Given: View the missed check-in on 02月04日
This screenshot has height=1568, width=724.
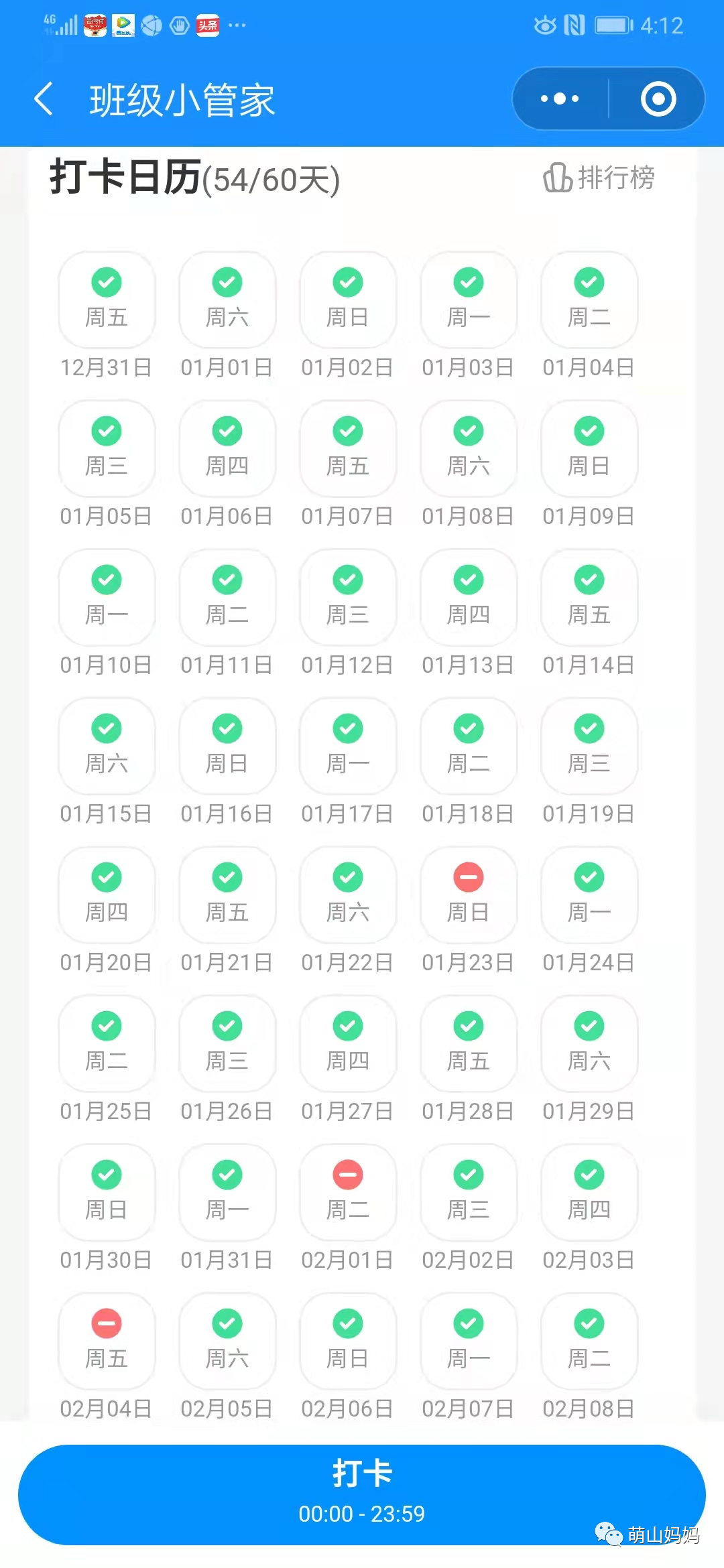Looking at the screenshot, I should (x=107, y=1341).
